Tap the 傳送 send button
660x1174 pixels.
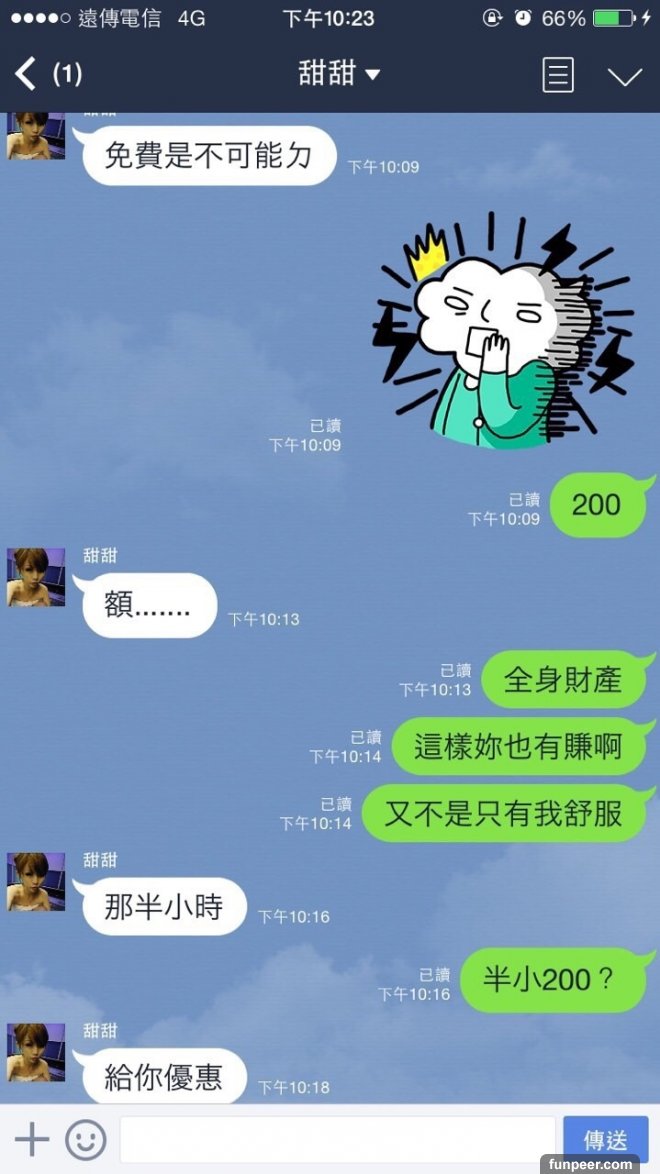click(605, 1139)
